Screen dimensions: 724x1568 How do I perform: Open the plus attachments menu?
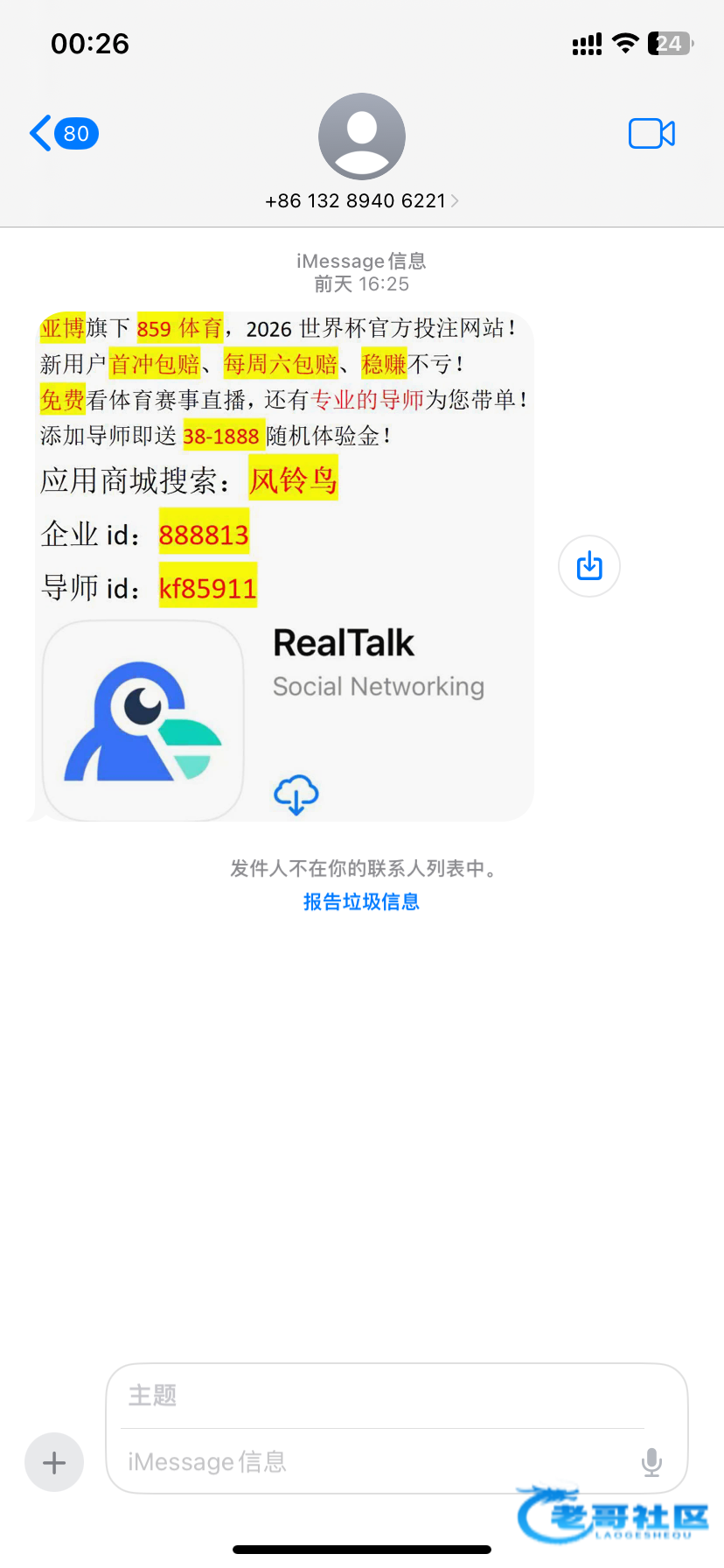click(54, 1462)
